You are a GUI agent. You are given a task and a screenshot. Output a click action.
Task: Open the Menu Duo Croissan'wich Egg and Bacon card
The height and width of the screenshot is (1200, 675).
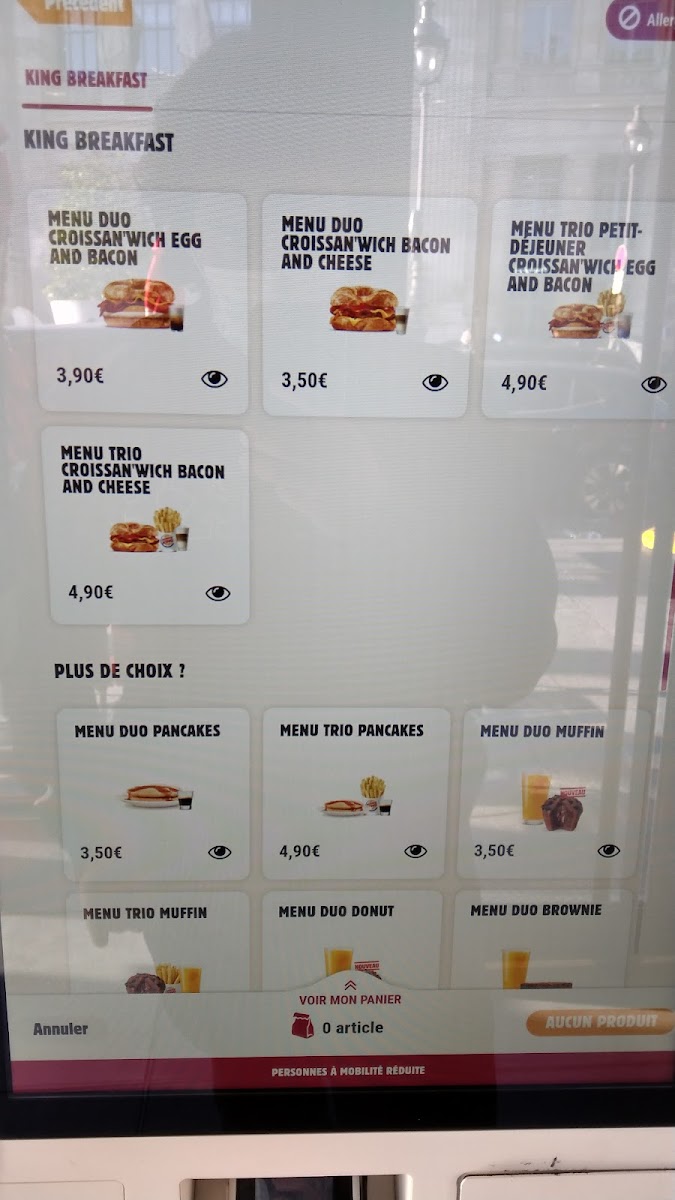pos(141,303)
